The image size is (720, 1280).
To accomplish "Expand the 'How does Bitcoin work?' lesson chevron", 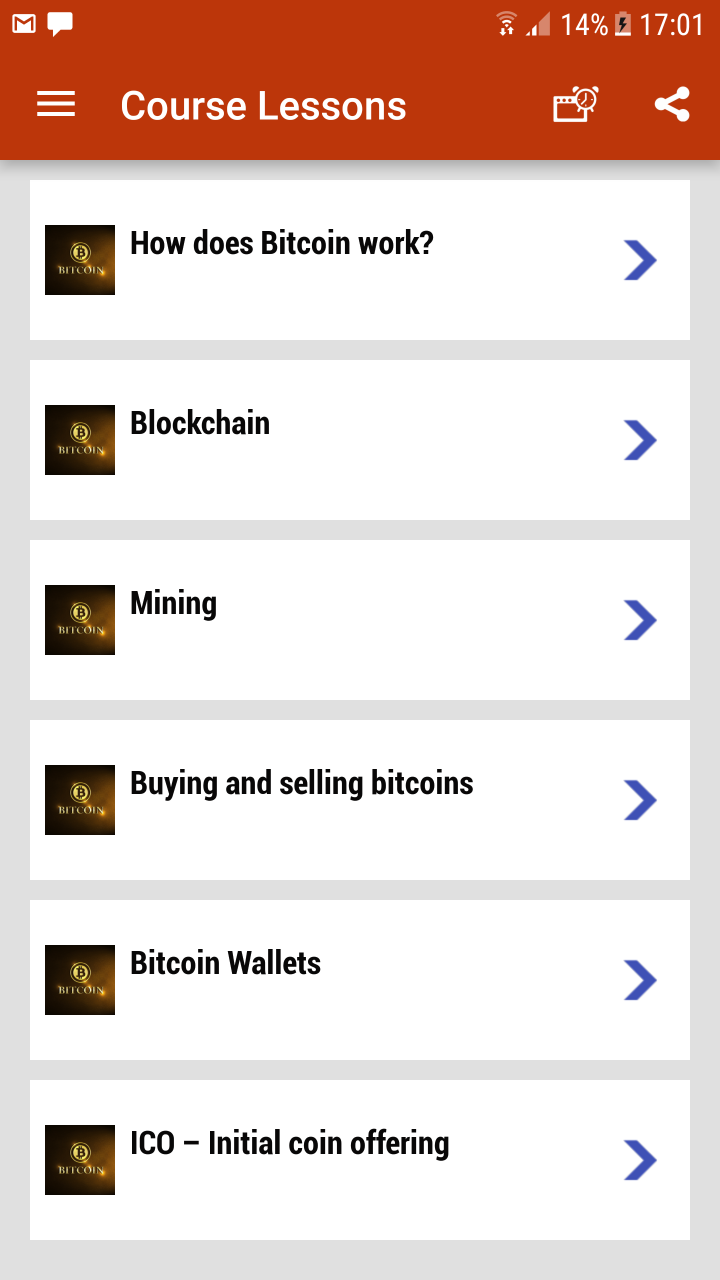I will [640, 260].
